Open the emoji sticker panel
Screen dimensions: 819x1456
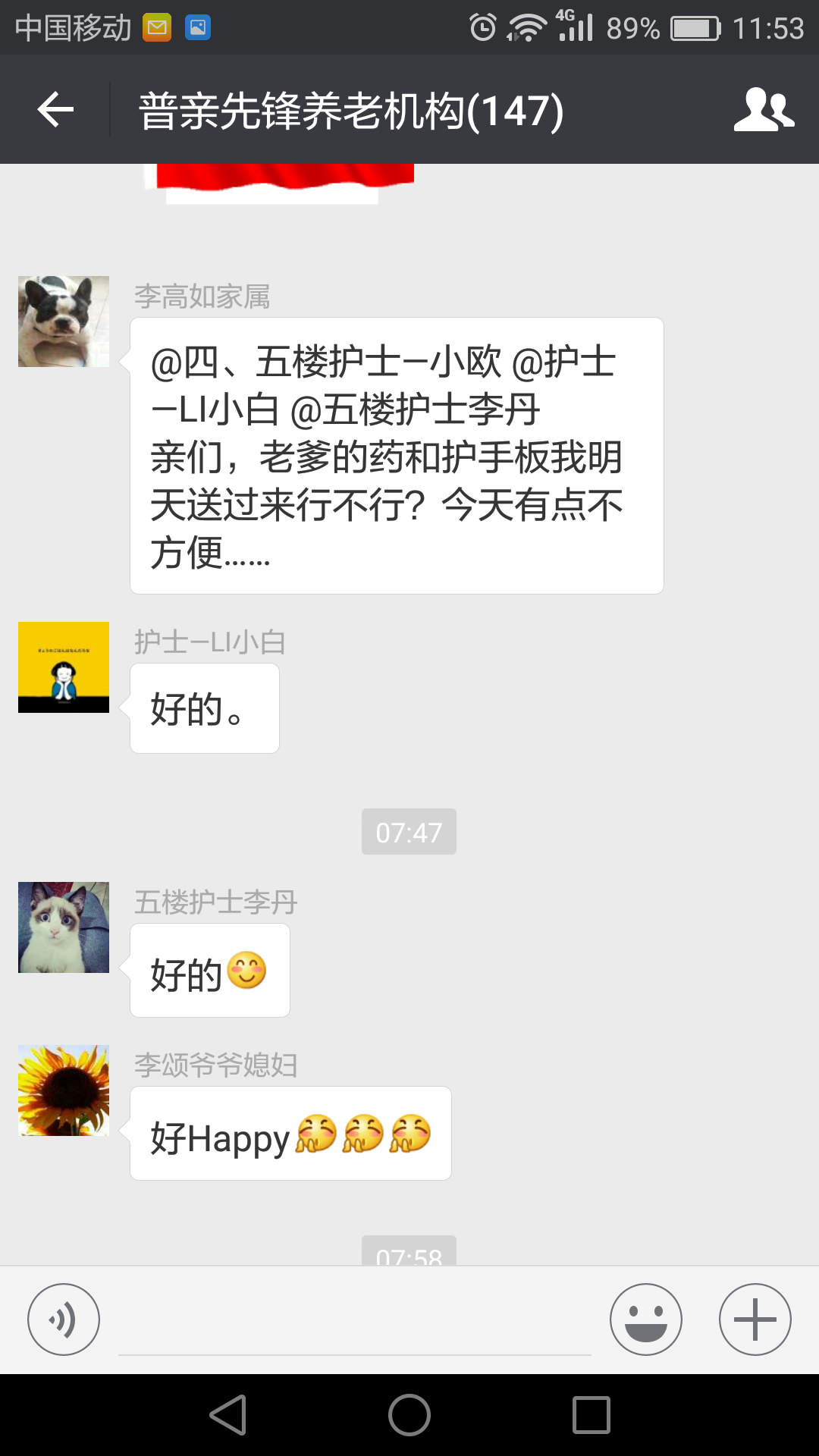tap(645, 1319)
